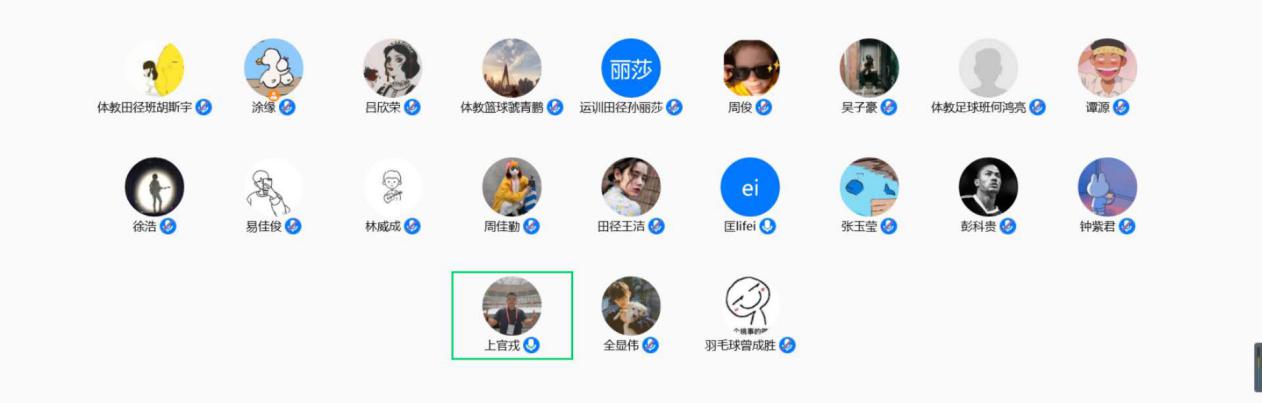
Task: Open participant 匡lifei
Action: point(750,187)
